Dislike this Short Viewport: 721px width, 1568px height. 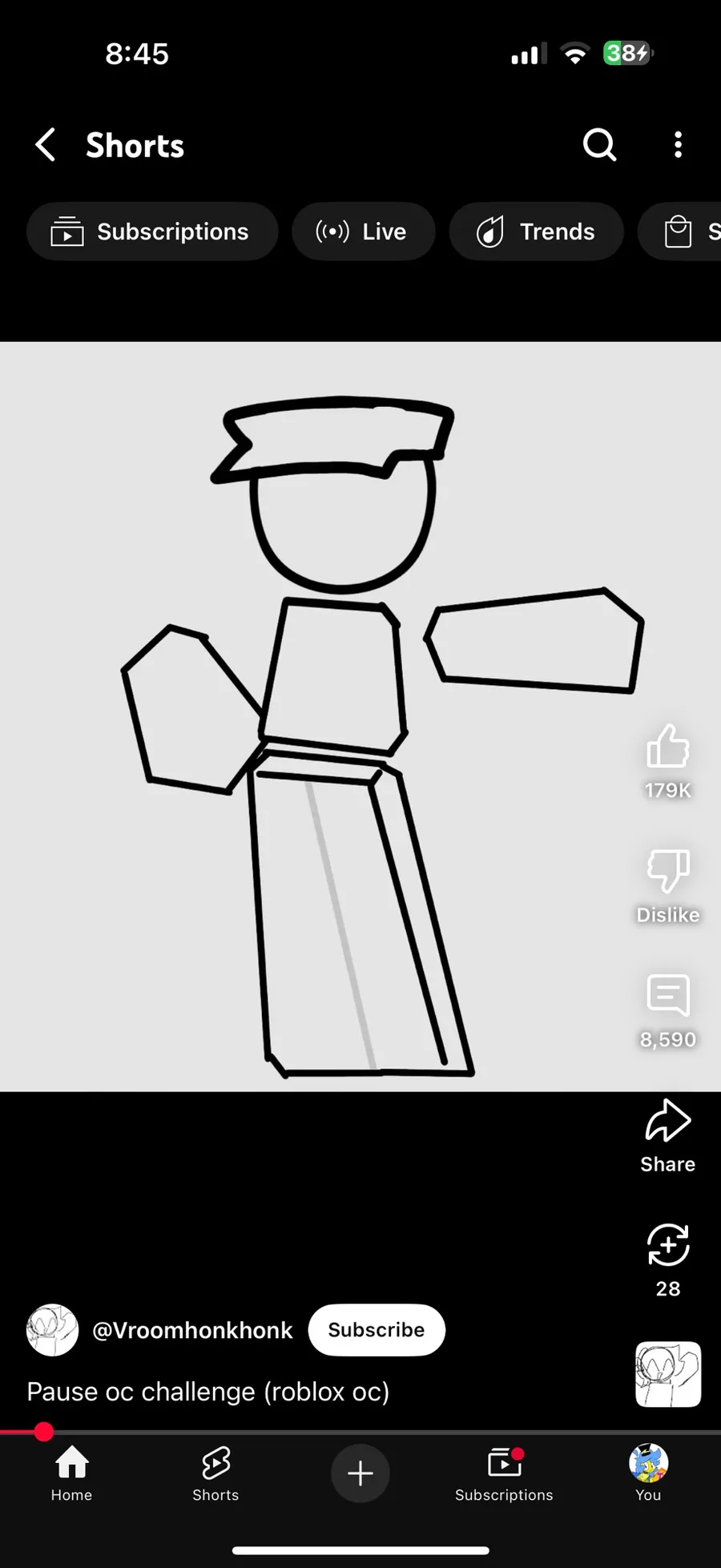667,872
